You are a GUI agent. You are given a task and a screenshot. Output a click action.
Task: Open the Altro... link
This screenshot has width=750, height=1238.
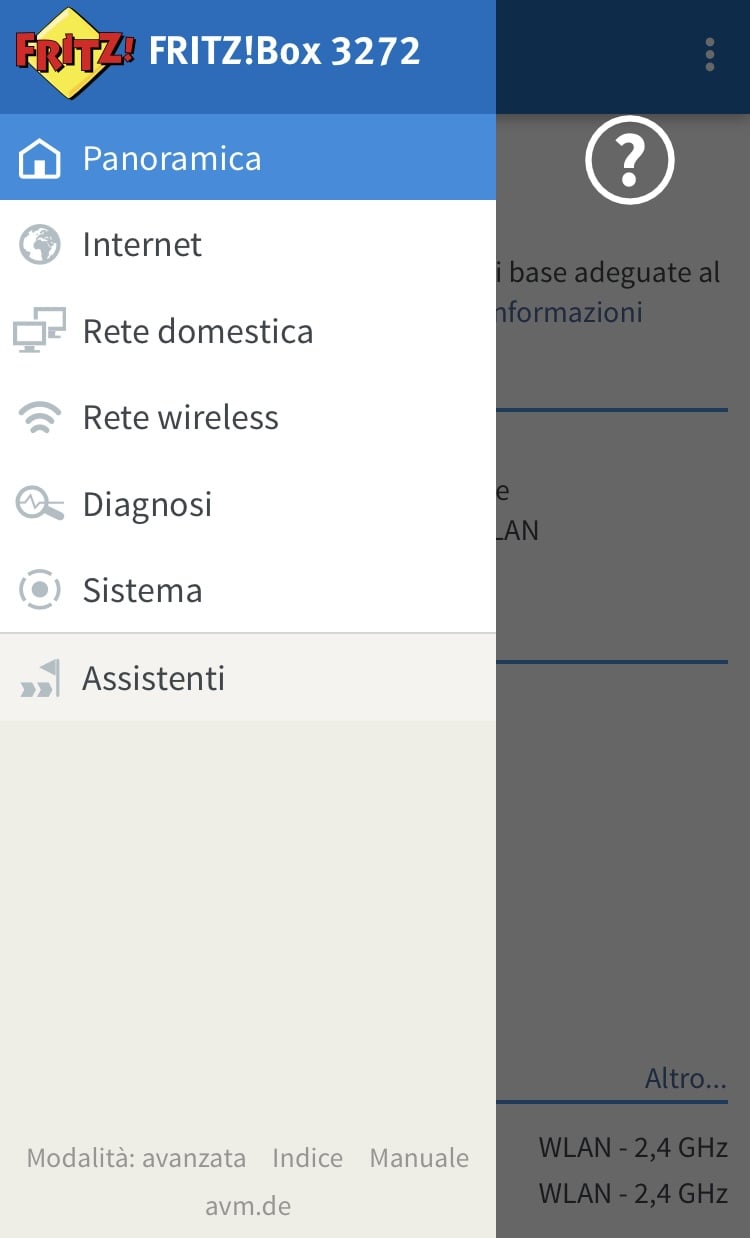[686, 1079]
